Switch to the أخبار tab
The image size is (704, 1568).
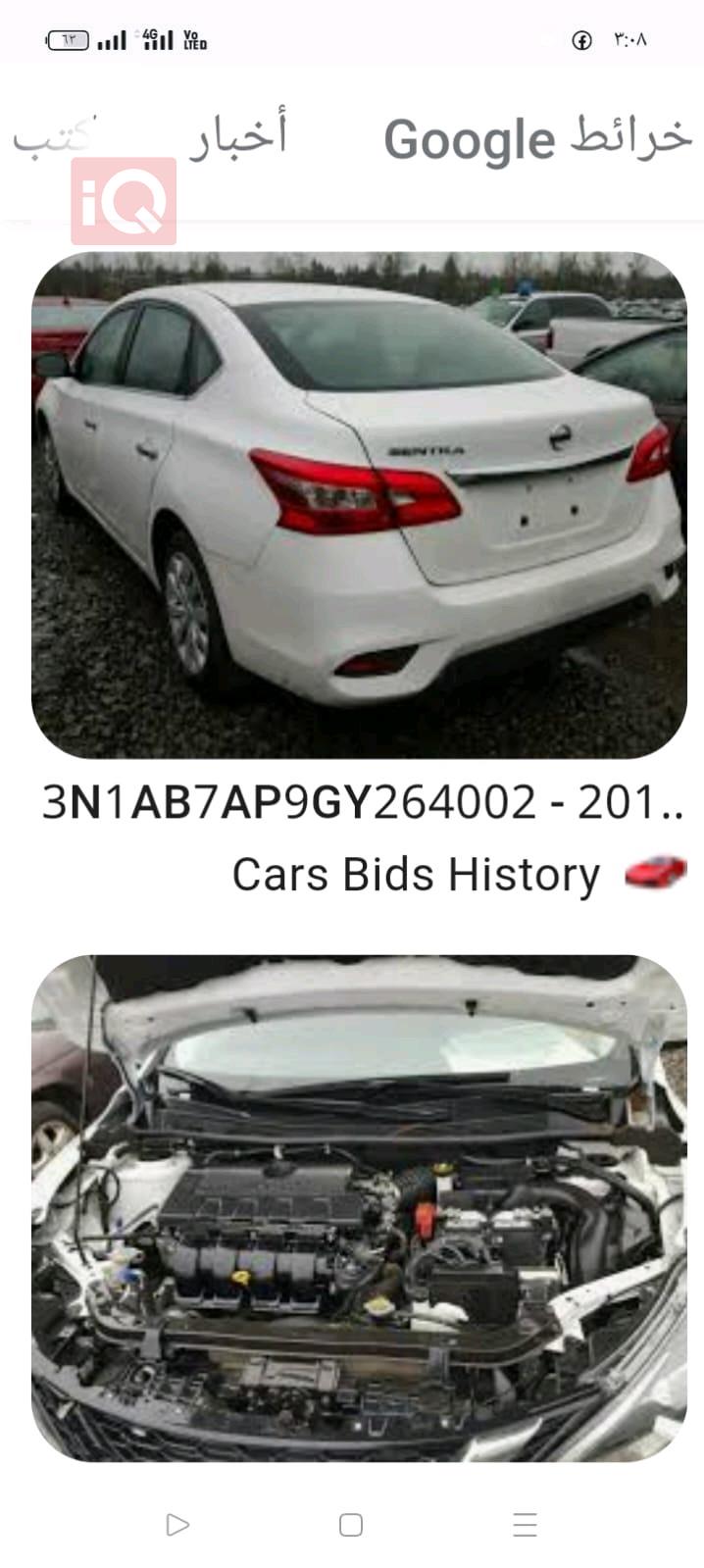[x=238, y=135]
